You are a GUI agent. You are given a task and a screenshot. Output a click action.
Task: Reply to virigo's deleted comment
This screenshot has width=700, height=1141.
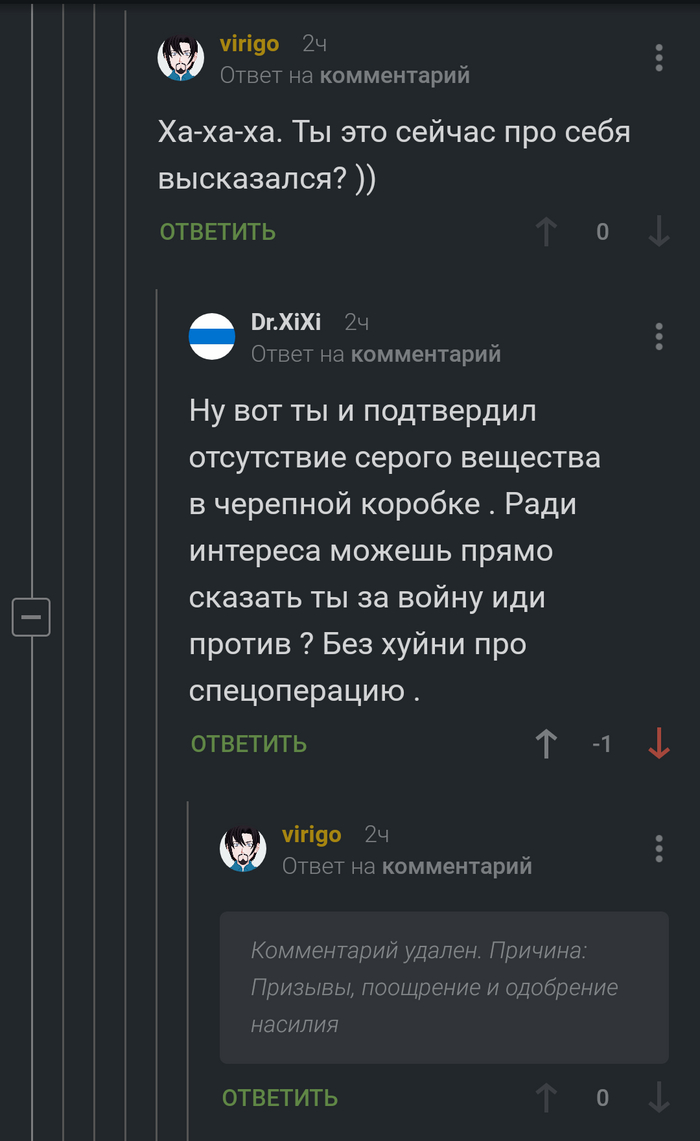(280, 1098)
